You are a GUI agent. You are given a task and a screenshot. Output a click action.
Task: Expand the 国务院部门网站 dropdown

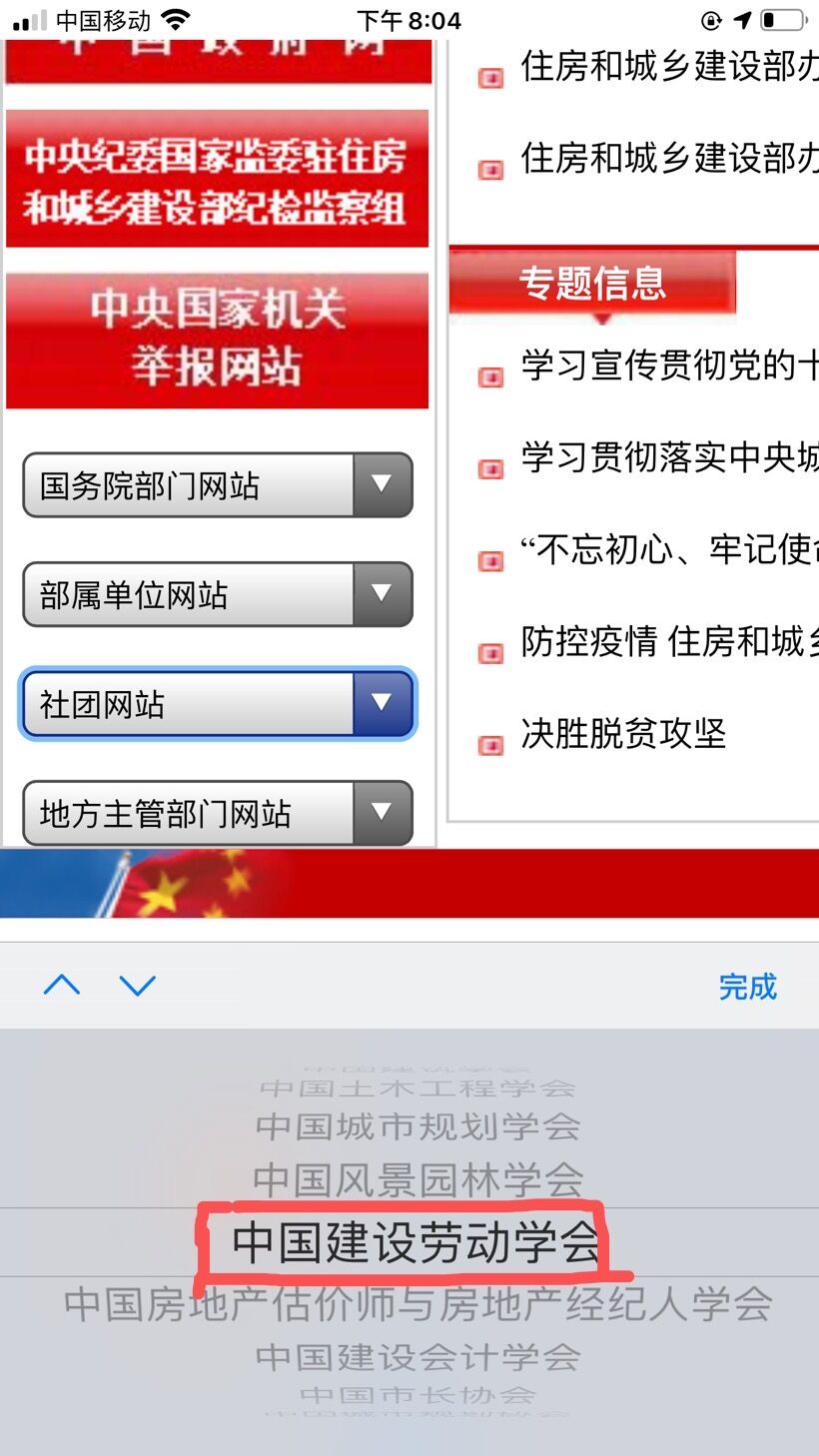217,486
